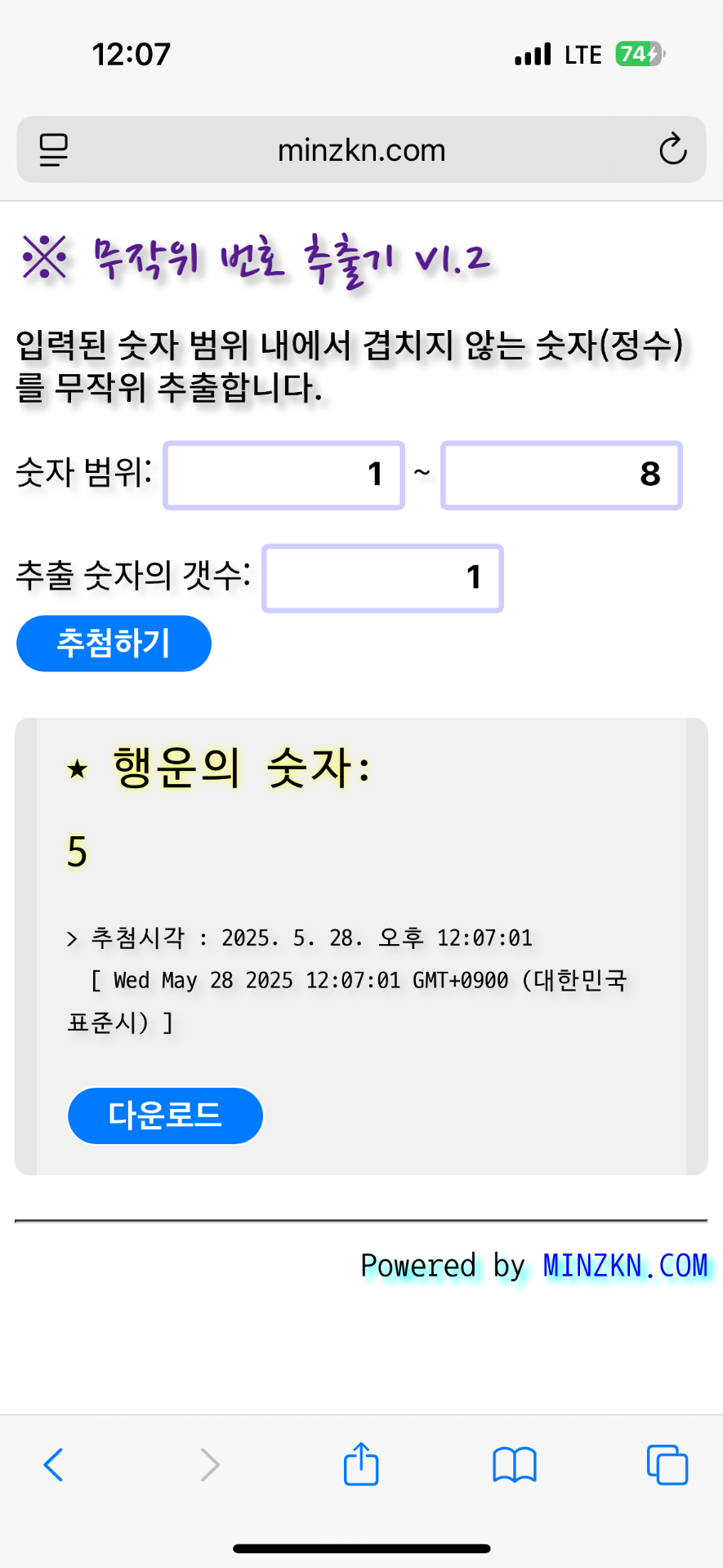Tap the minzkn.com address bar
This screenshot has height=1568, width=723.
pyautogui.click(x=361, y=149)
